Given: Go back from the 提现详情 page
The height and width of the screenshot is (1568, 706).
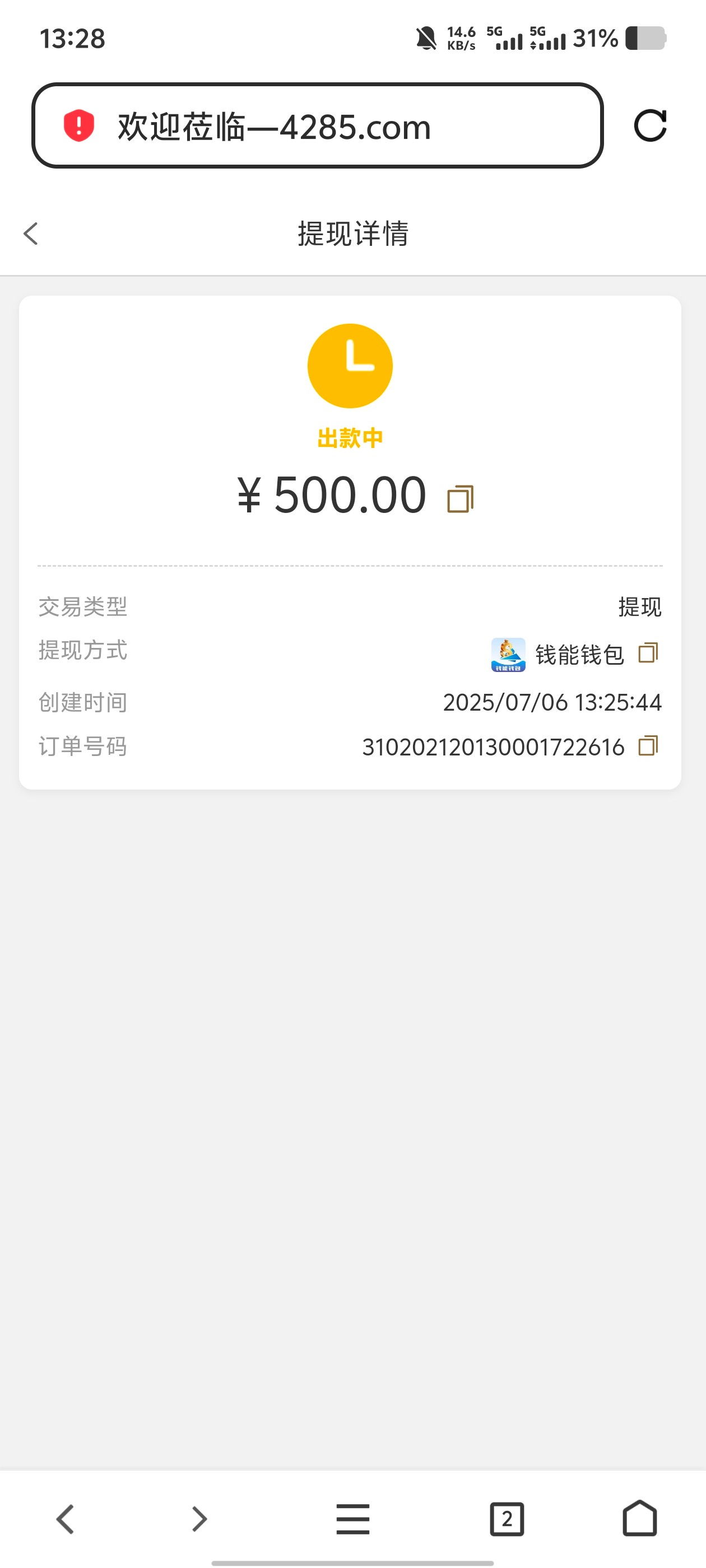Looking at the screenshot, I should pyautogui.click(x=30, y=234).
